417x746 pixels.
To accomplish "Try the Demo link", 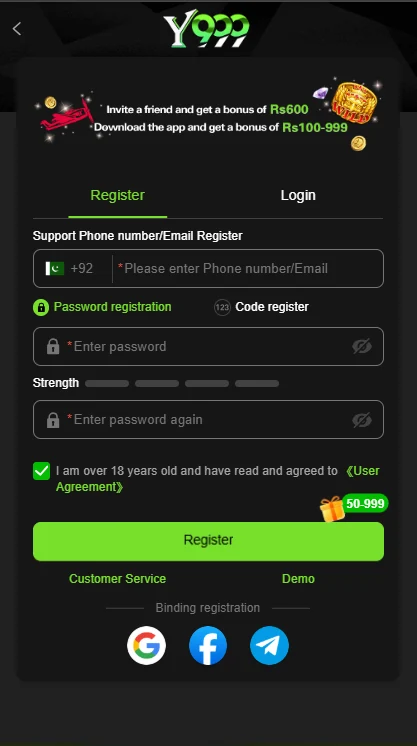I will (298, 579).
